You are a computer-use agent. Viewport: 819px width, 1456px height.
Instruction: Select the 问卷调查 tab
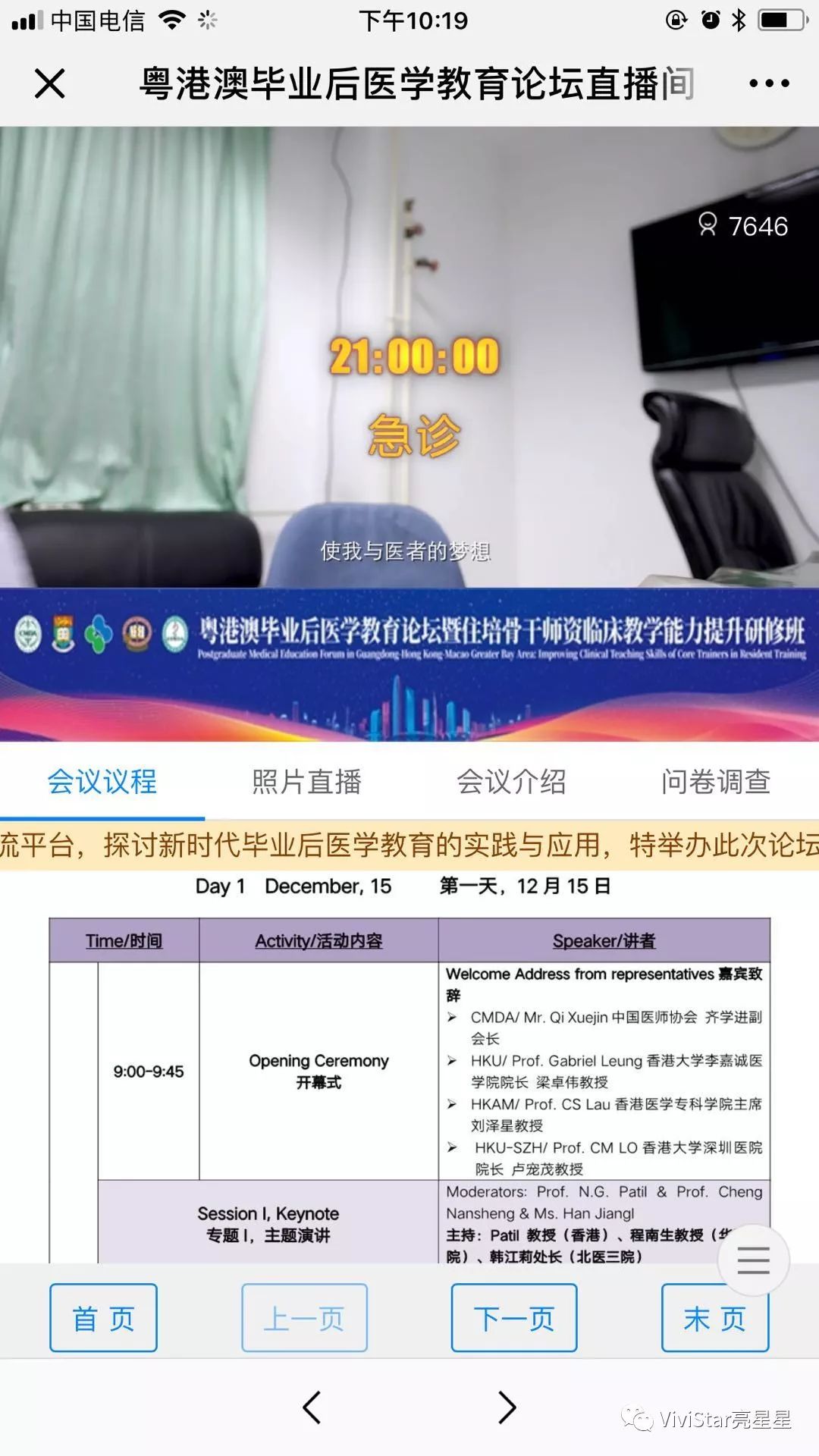point(715,781)
